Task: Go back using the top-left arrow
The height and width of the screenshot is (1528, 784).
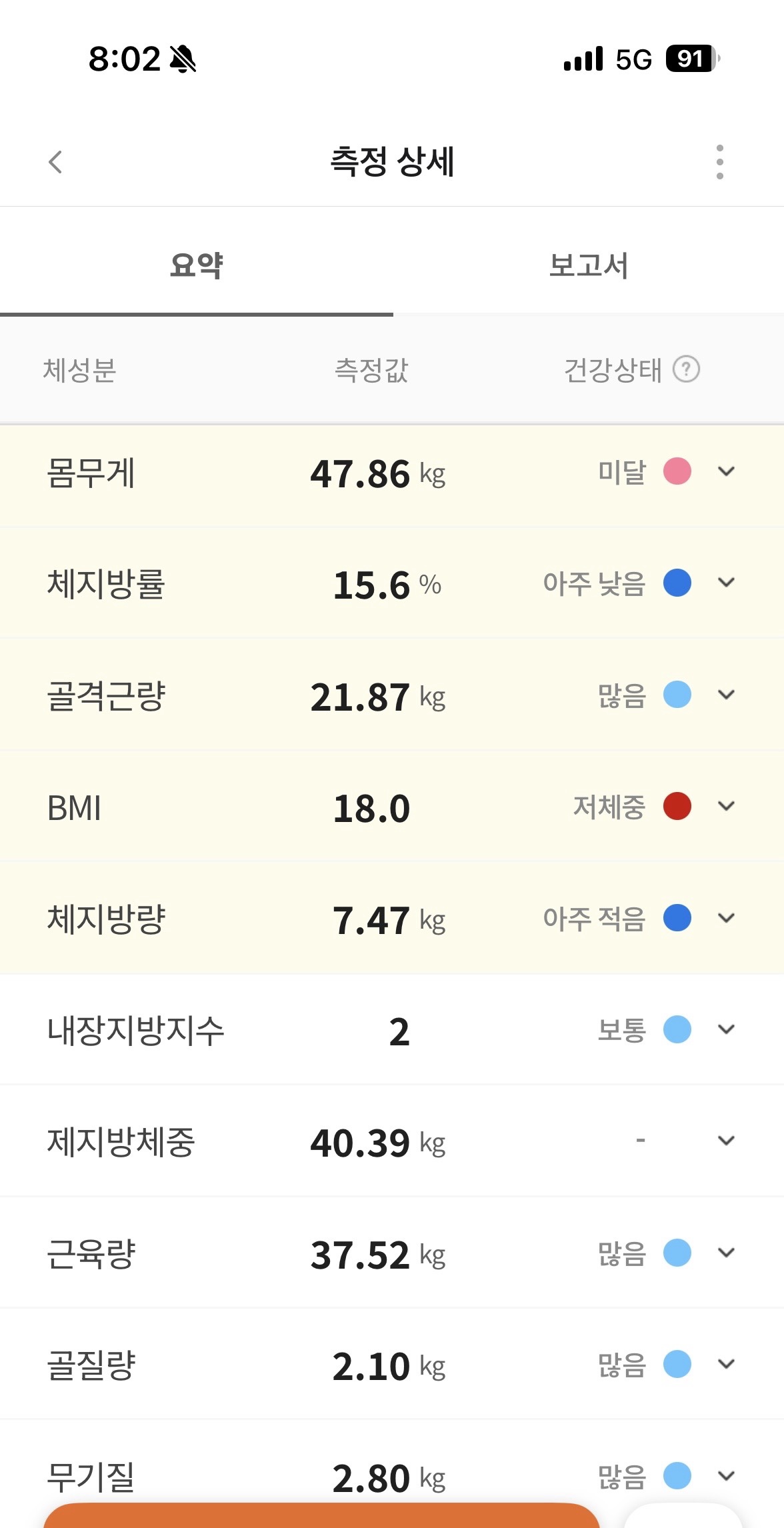Action: pyautogui.click(x=56, y=162)
